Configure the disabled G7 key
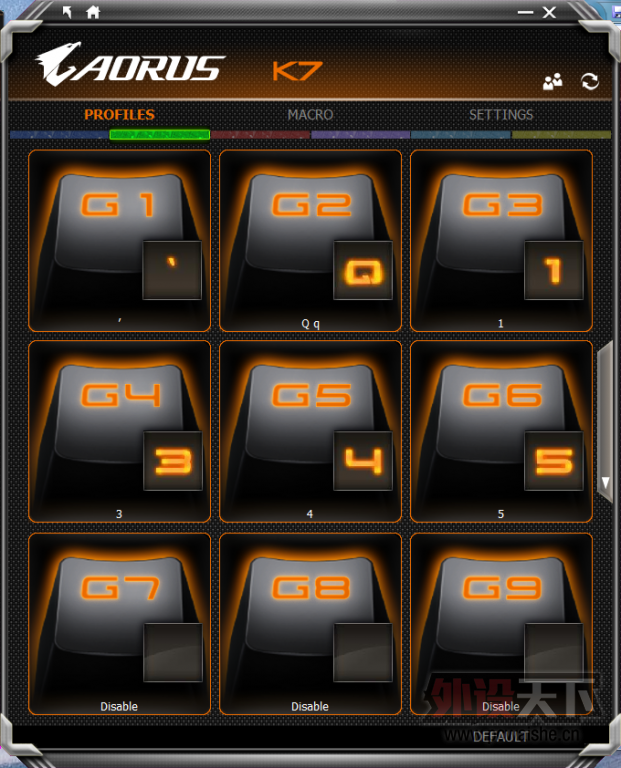This screenshot has height=768, width=621. coord(119,622)
